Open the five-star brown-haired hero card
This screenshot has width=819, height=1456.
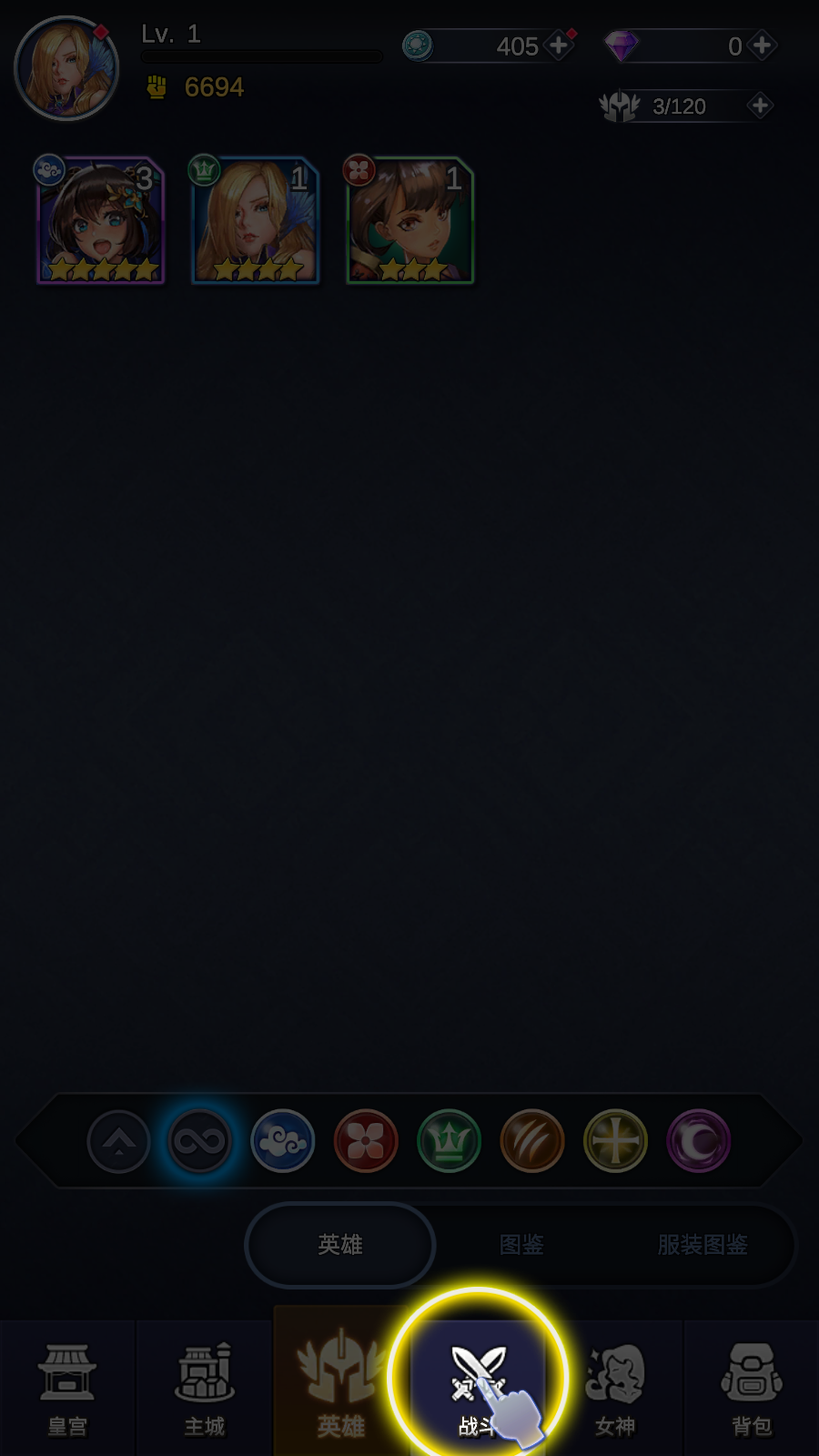point(101,221)
